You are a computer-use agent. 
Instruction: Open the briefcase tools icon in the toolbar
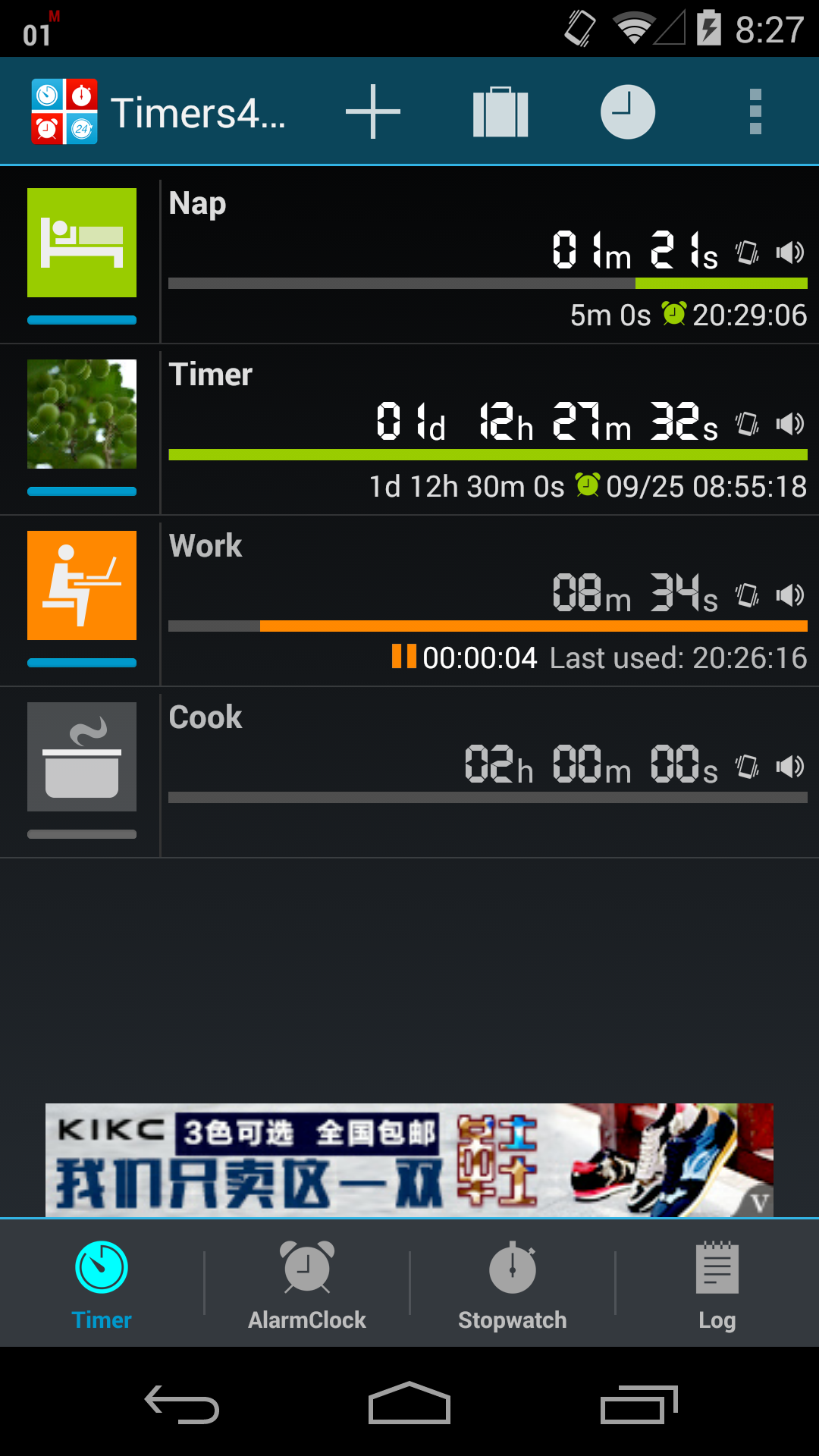[x=500, y=111]
